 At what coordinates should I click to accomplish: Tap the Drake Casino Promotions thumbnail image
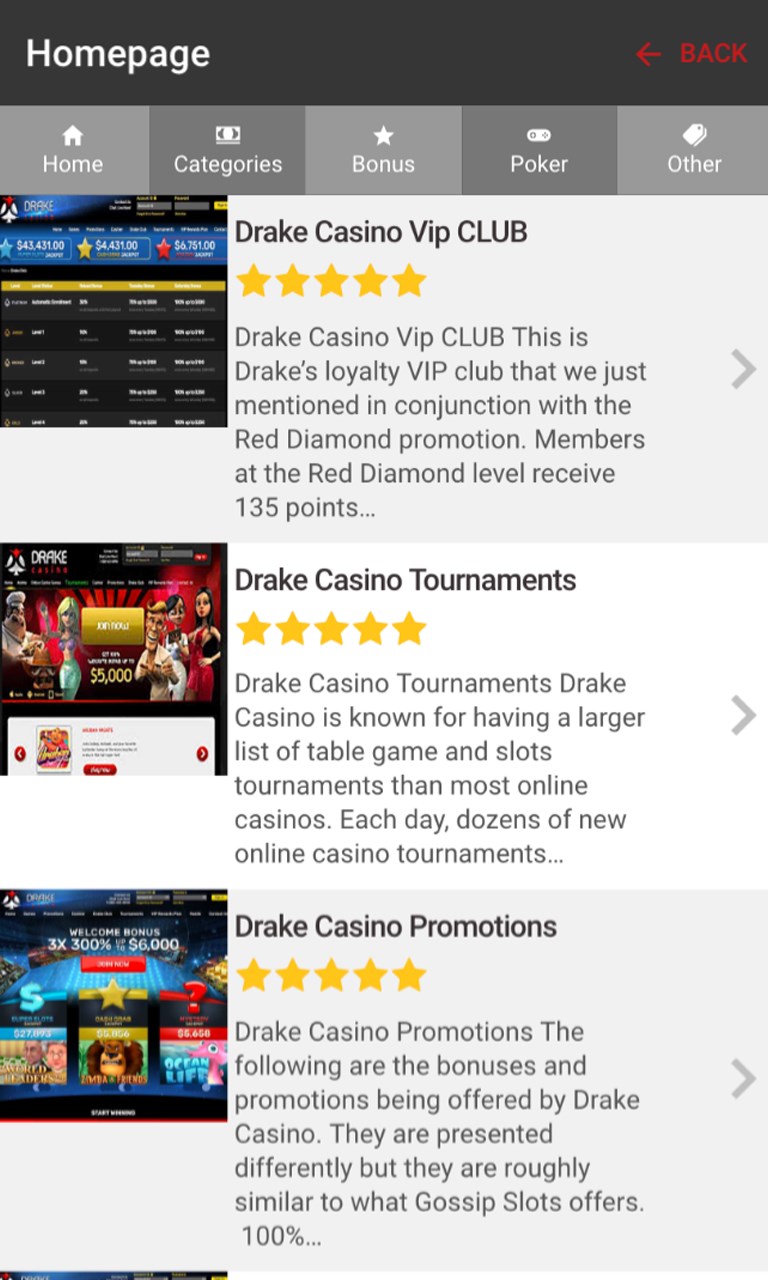coord(114,1005)
